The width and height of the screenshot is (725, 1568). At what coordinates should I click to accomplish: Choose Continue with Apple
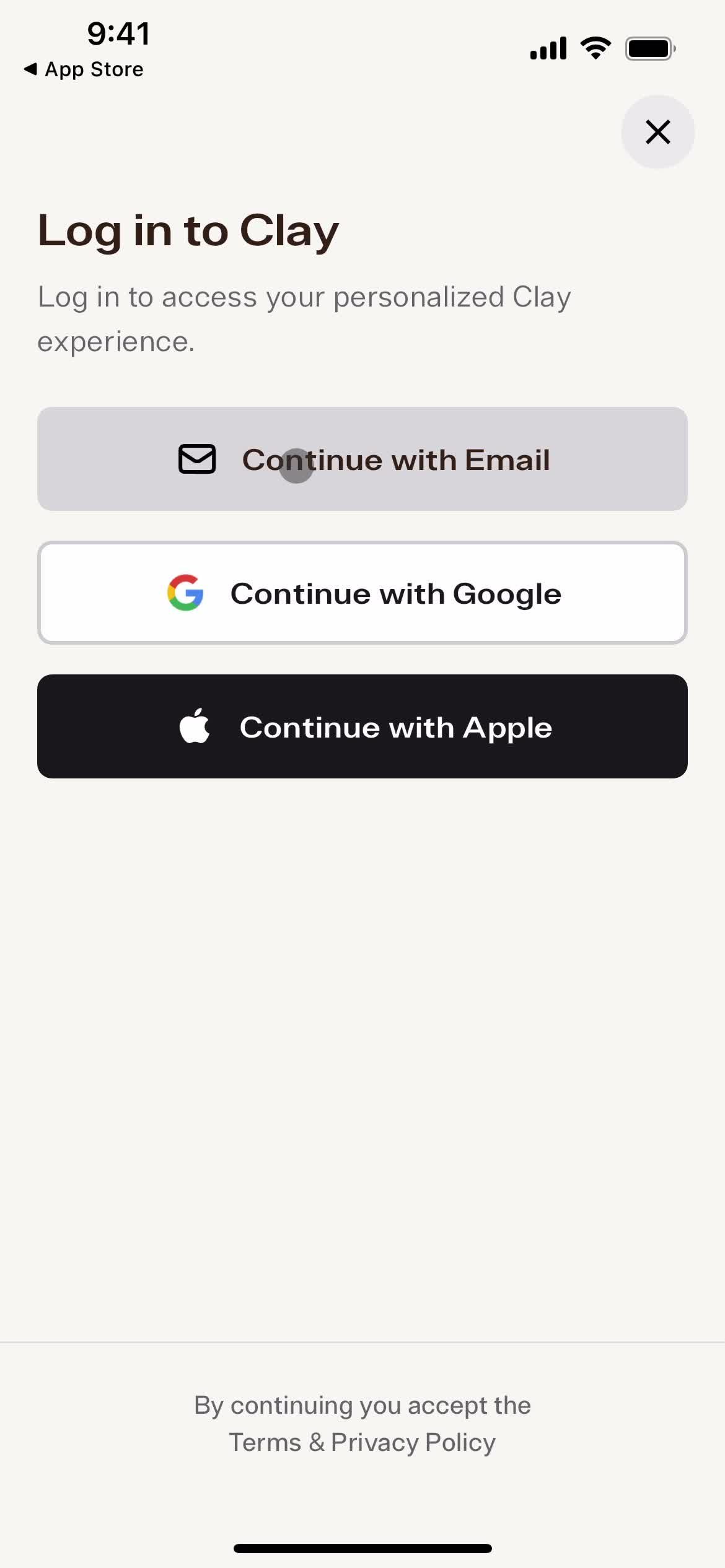(x=362, y=726)
